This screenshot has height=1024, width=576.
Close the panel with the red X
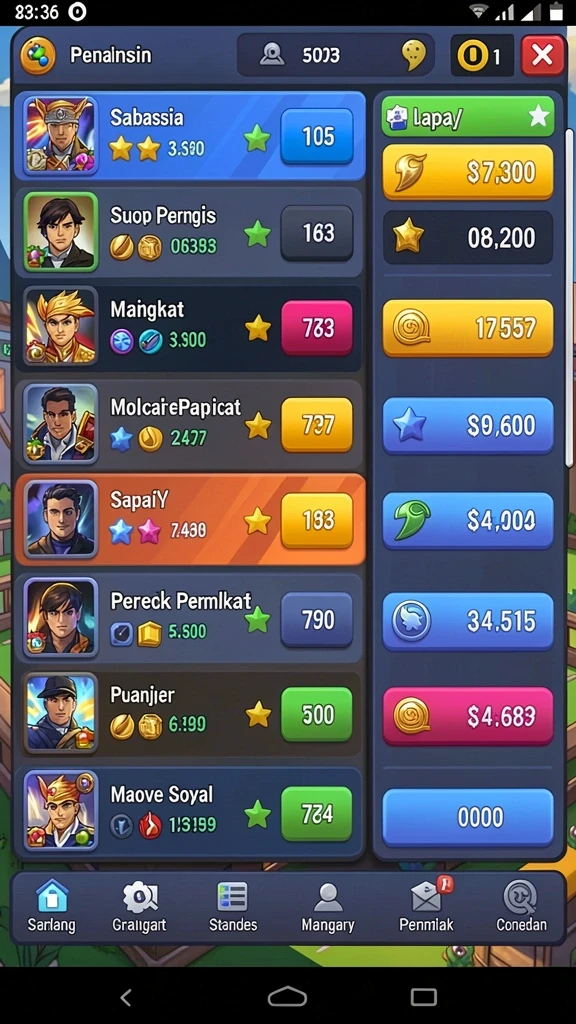click(x=542, y=56)
